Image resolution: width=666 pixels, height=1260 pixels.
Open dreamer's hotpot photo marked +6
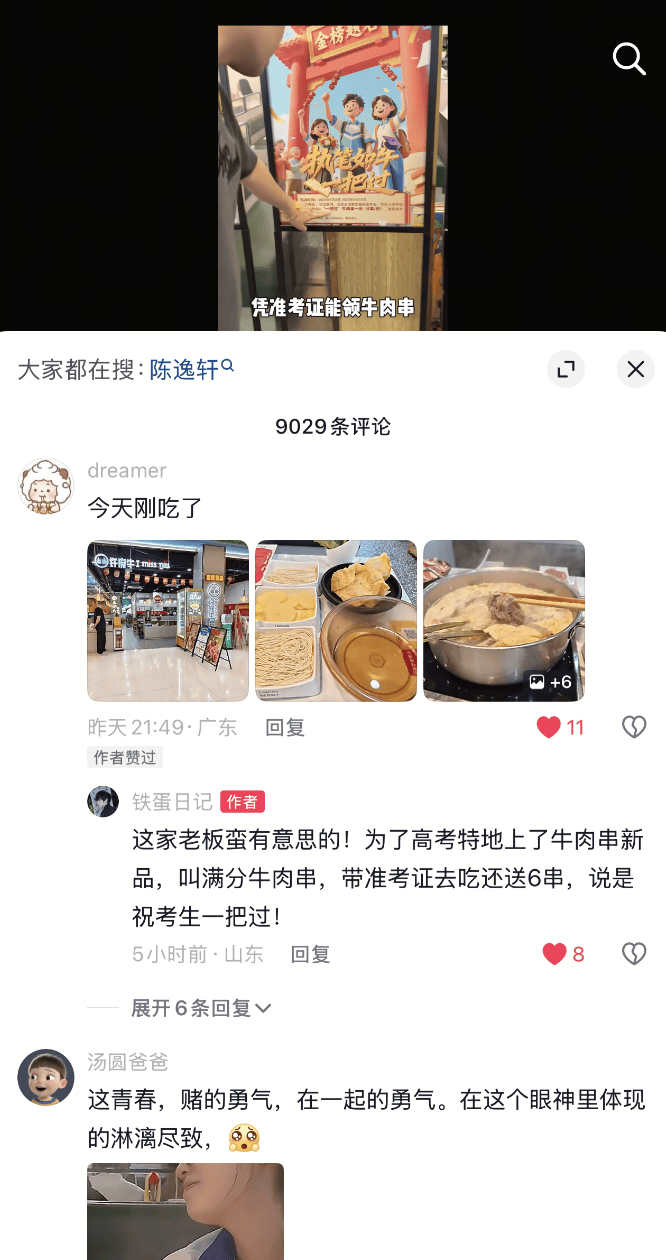pyautogui.click(x=504, y=620)
